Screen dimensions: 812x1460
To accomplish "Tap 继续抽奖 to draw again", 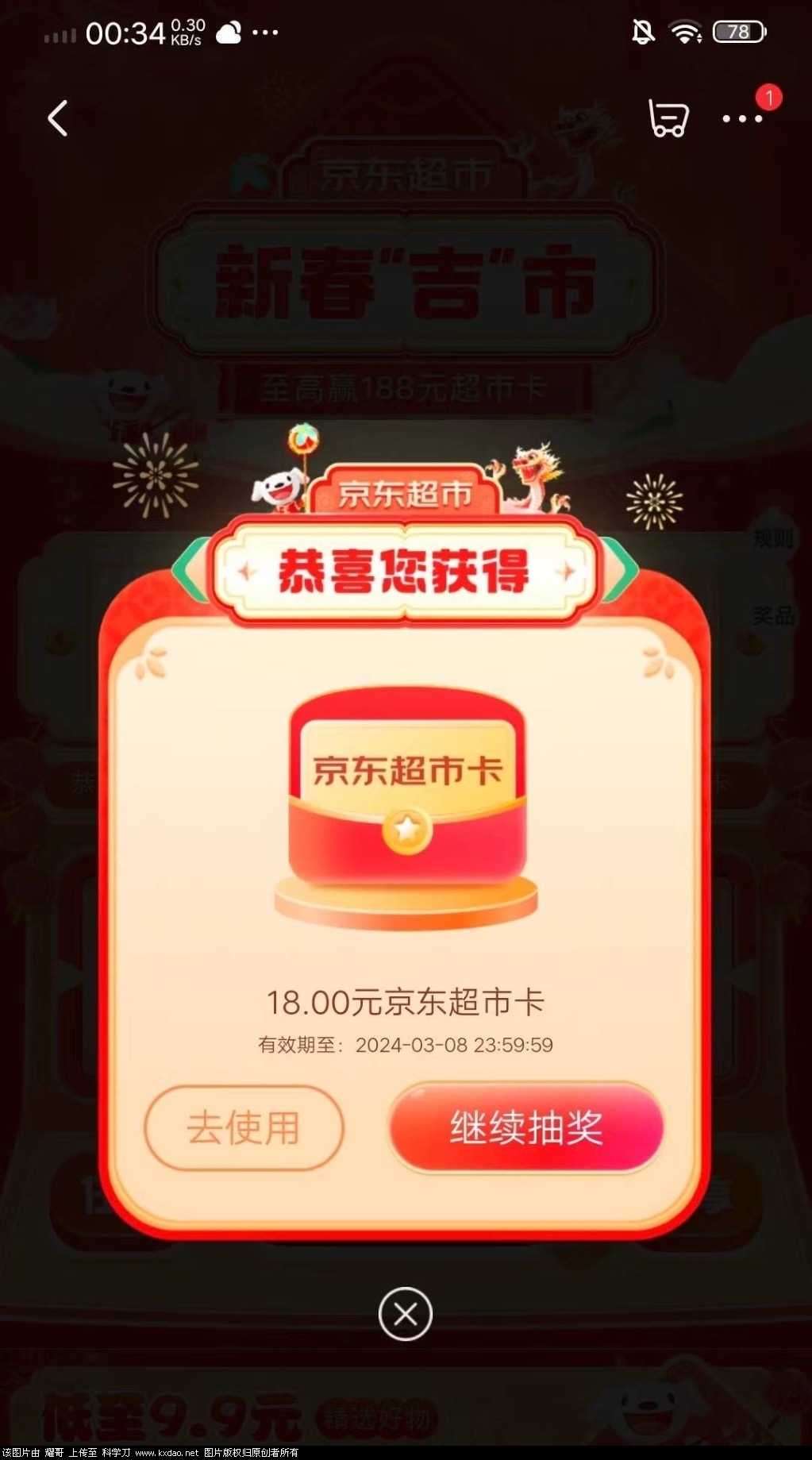I will tap(526, 1128).
